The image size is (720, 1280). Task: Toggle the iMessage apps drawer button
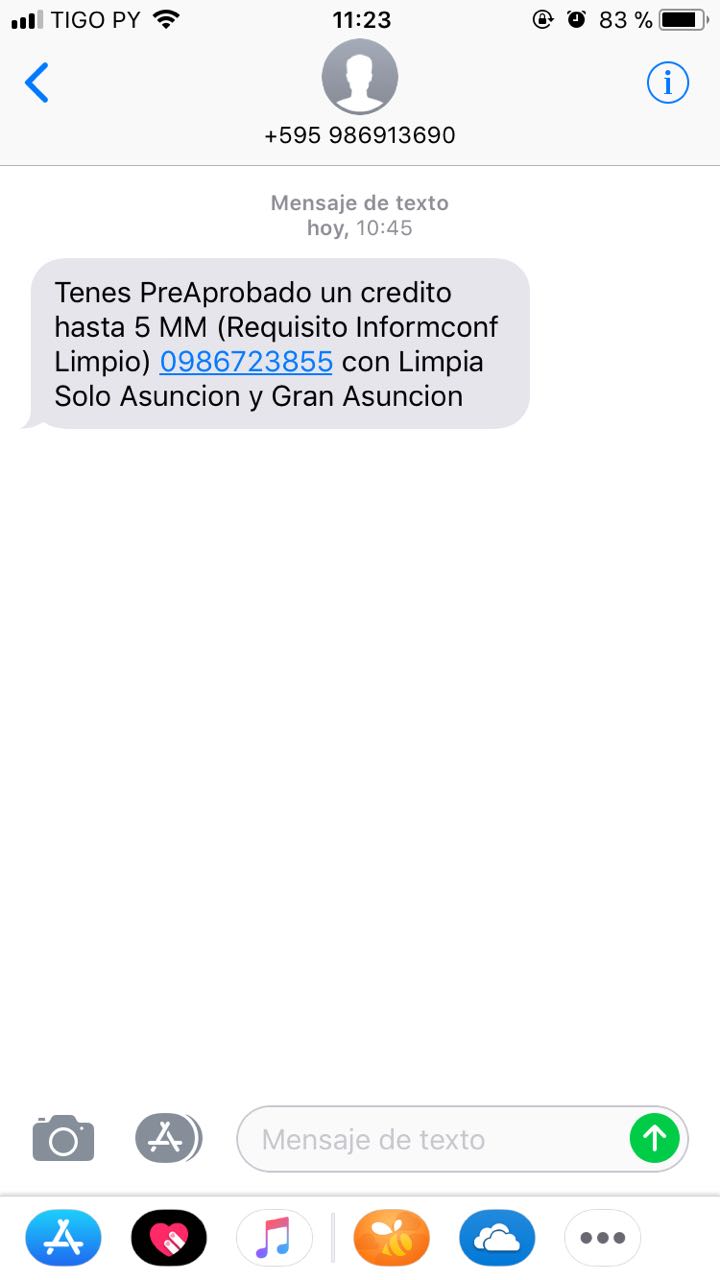click(x=168, y=1138)
